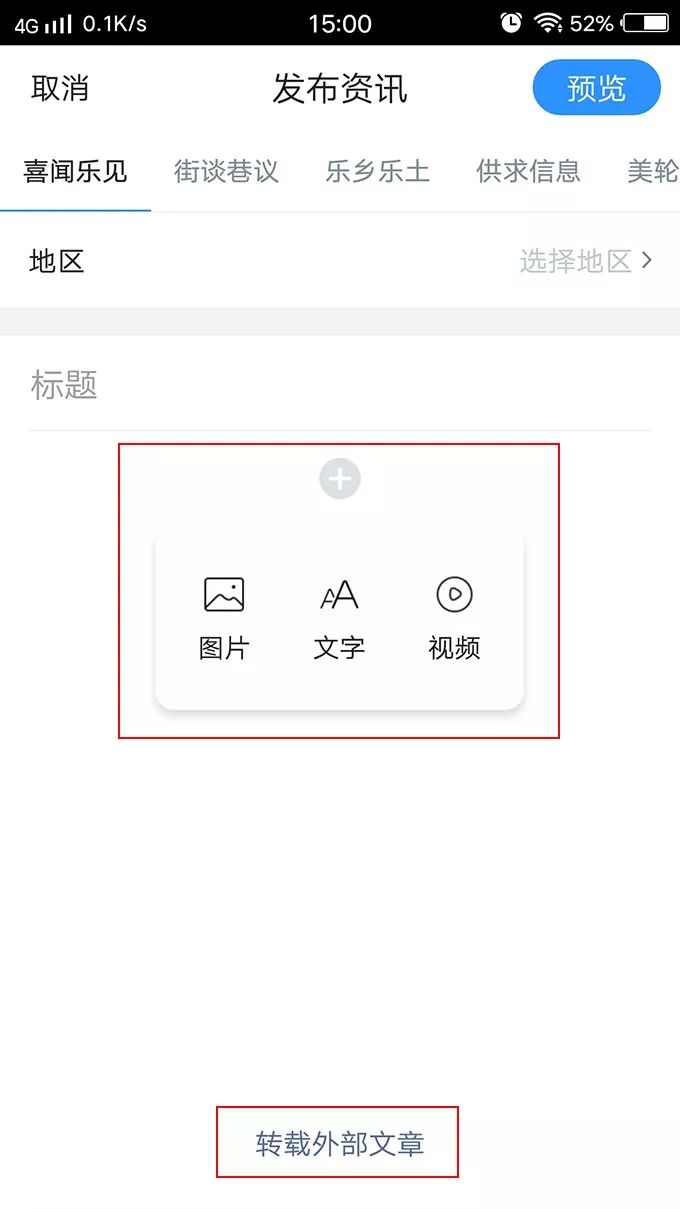Tap the 标题 title input field
Viewport: 680px width, 1209px height.
(x=340, y=385)
